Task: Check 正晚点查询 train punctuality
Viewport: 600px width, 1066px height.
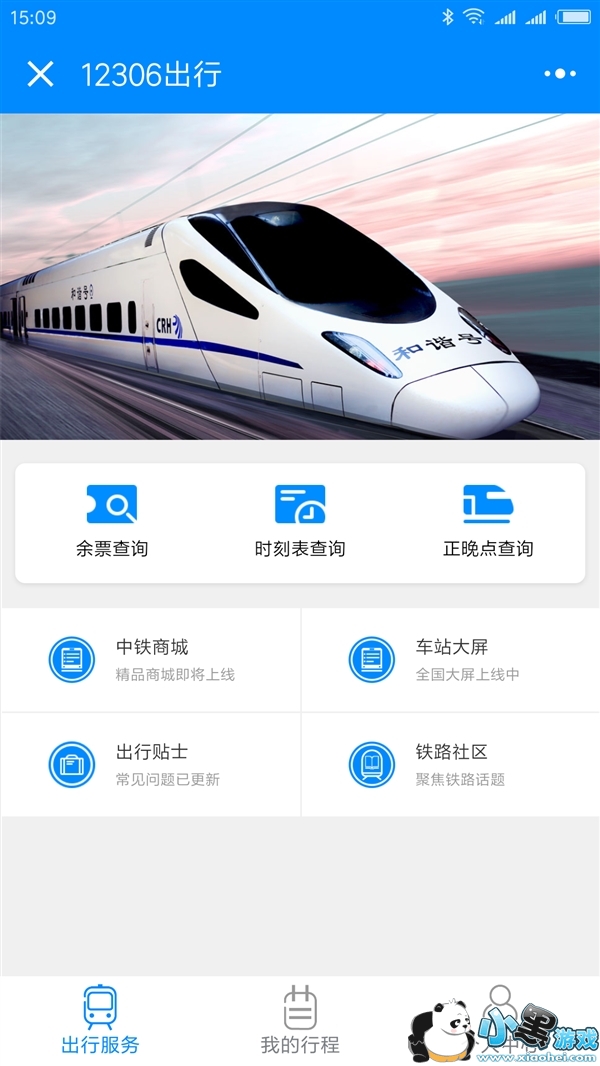Action: tap(488, 522)
